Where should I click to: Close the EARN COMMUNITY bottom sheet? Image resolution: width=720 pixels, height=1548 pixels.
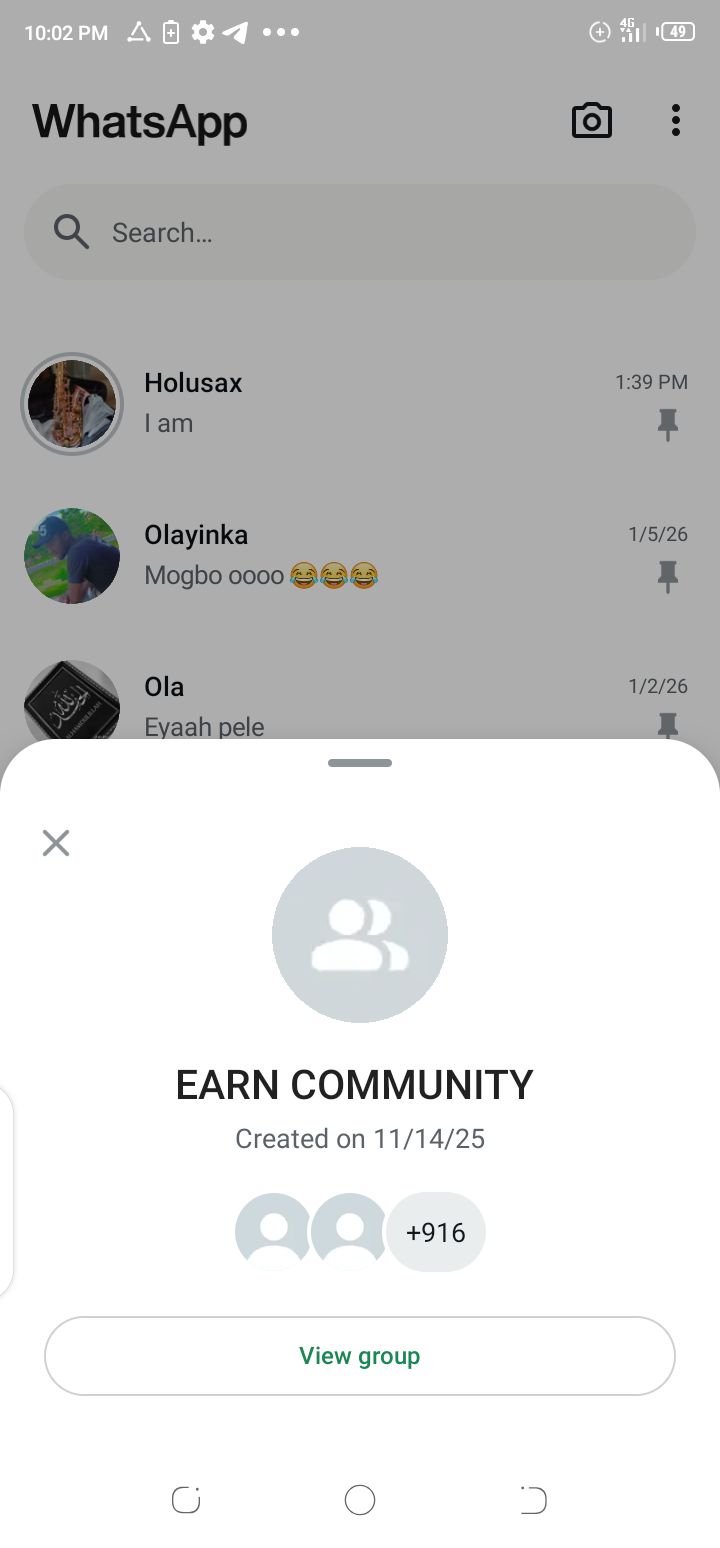[x=56, y=843]
